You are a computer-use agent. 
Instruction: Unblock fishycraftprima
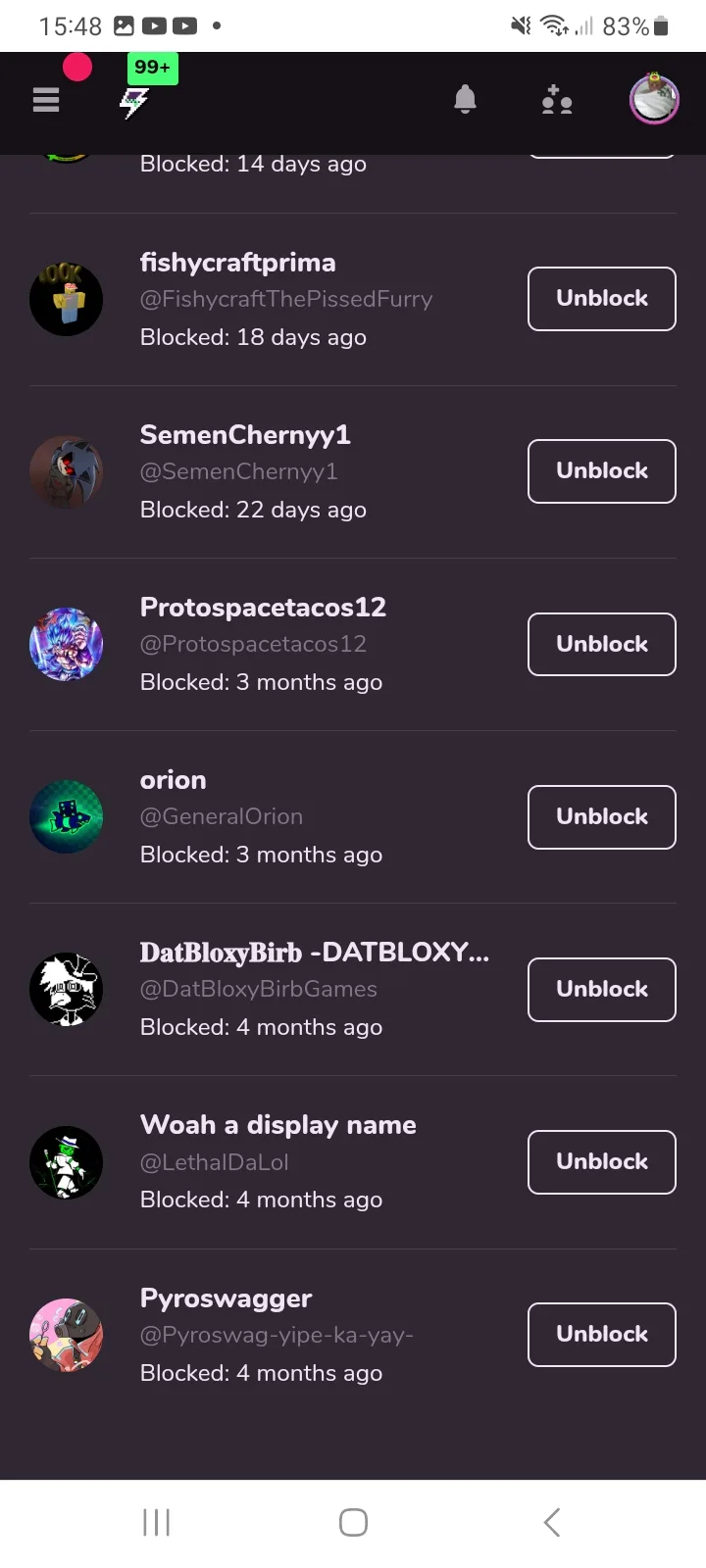coord(601,299)
